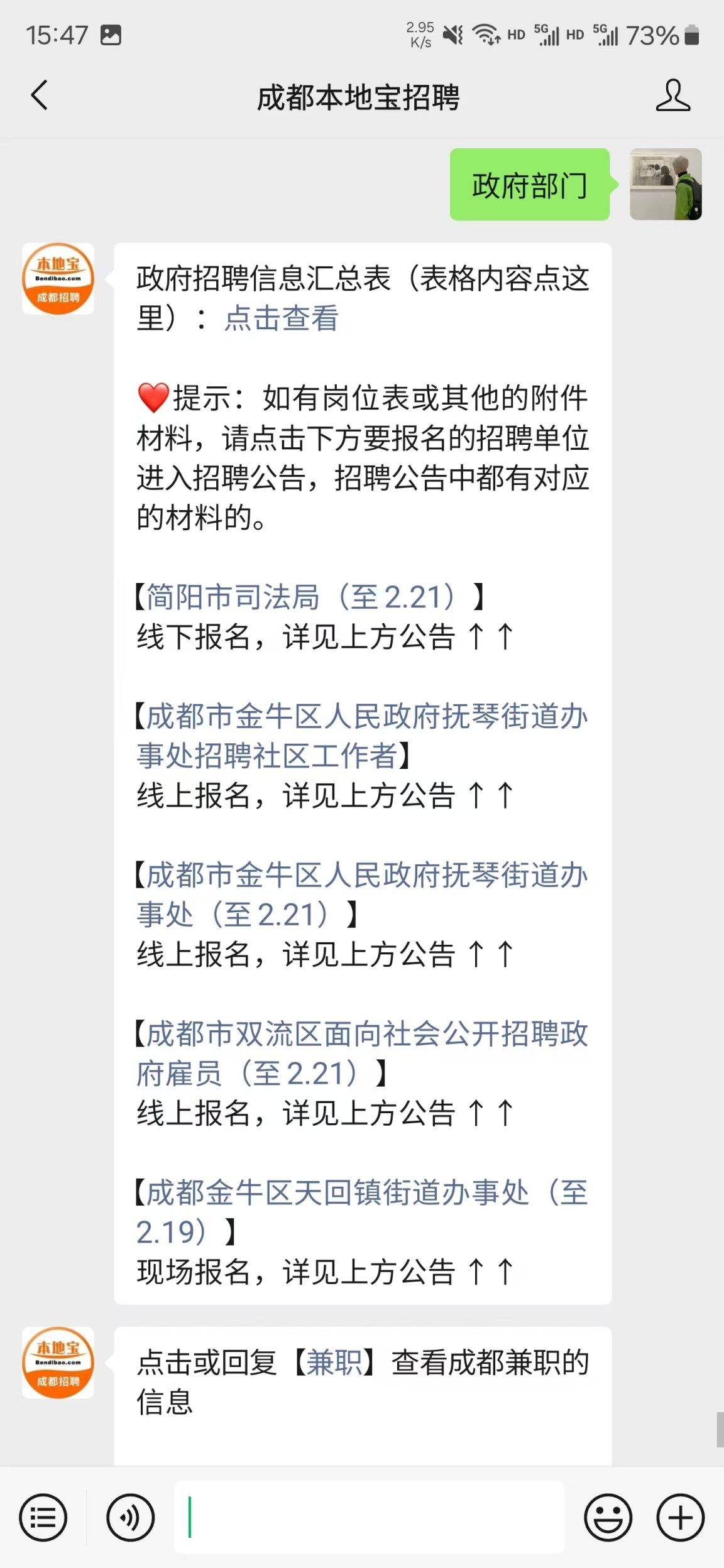
Task: Open 抚琴街道办事处（至2.21）link
Action: tap(361, 895)
